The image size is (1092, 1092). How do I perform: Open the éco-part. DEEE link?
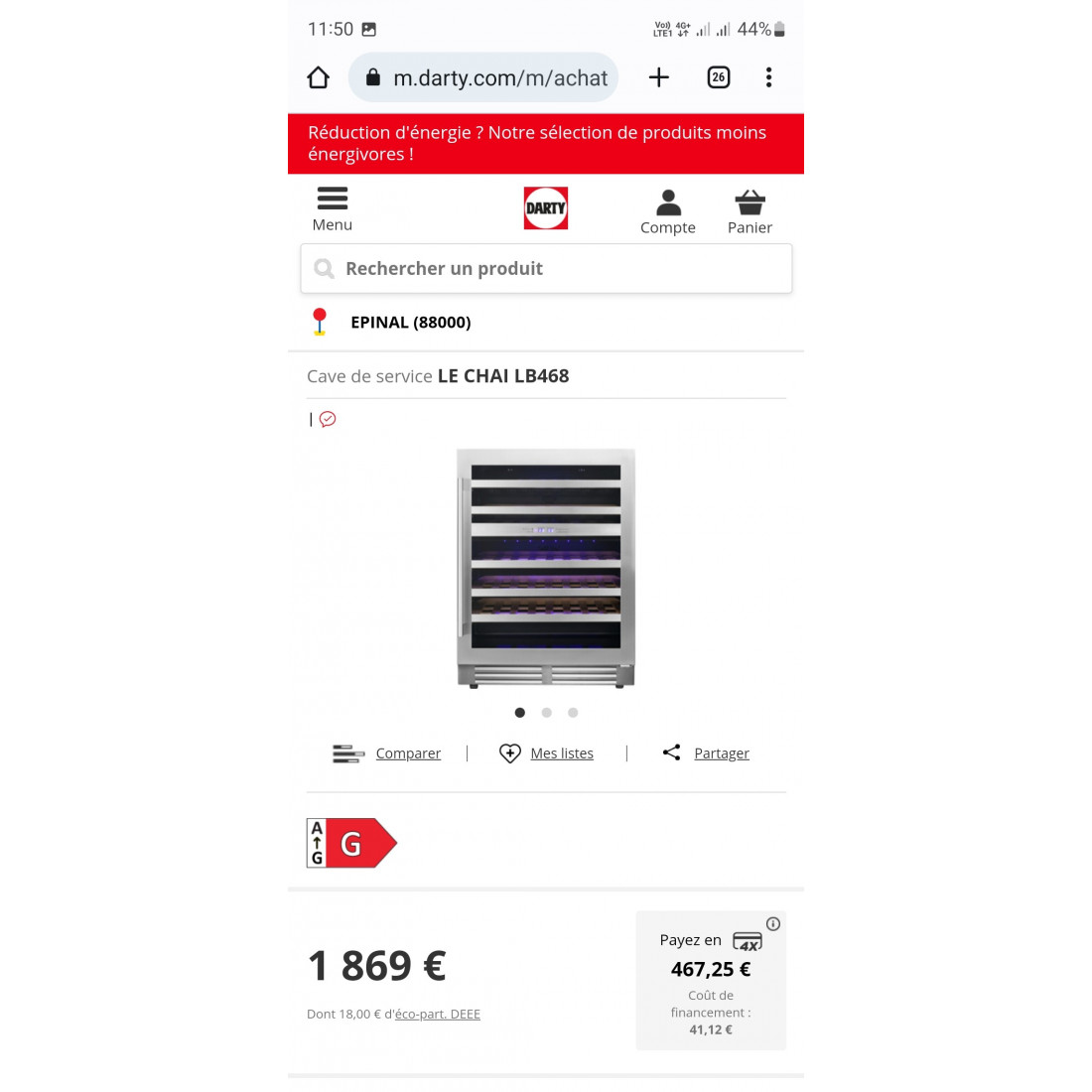coord(437,1015)
